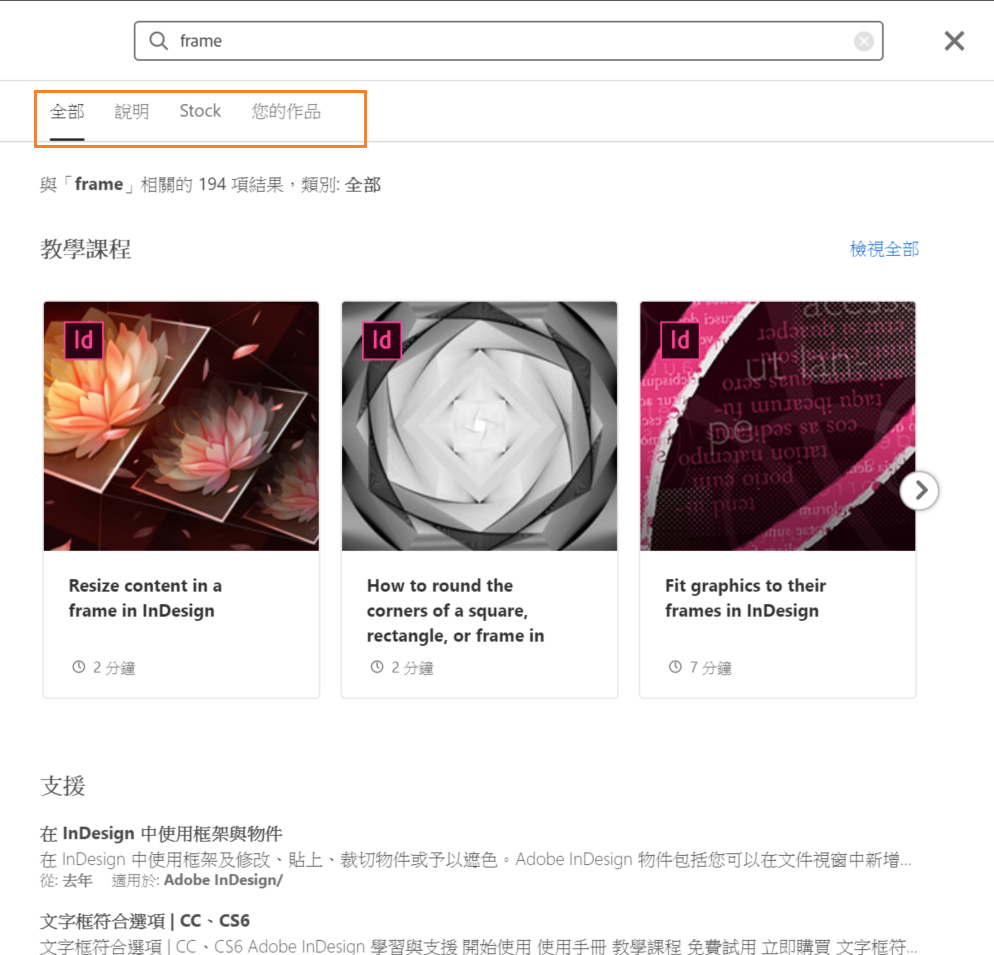Tap the search field containing frame
The height and width of the screenshot is (955, 994).
pos(500,41)
